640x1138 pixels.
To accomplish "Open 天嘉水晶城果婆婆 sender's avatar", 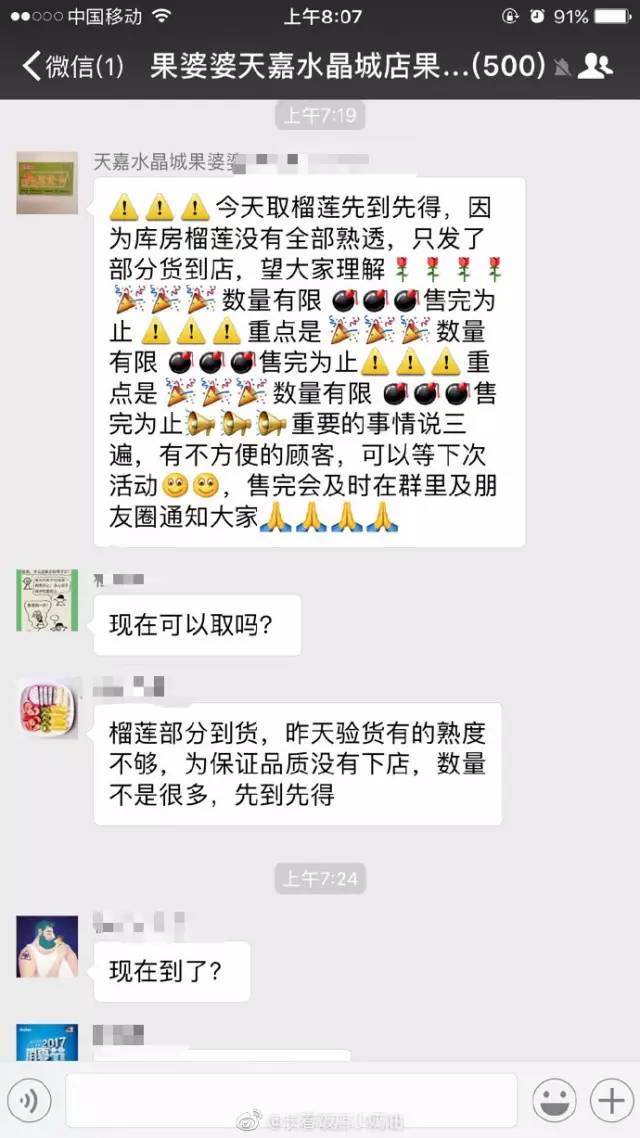I will 47,183.
